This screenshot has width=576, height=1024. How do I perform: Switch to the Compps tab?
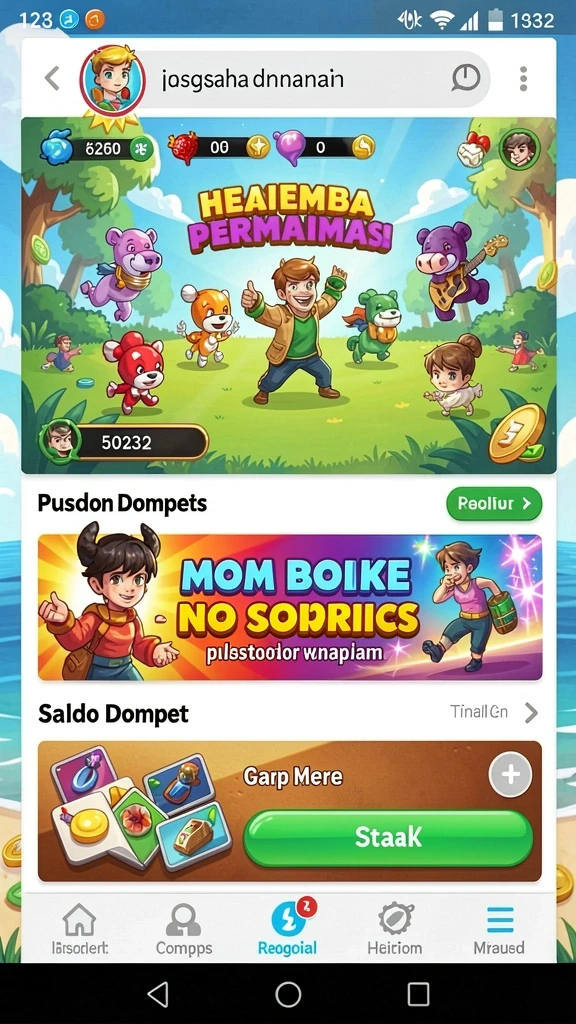click(184, 930)
